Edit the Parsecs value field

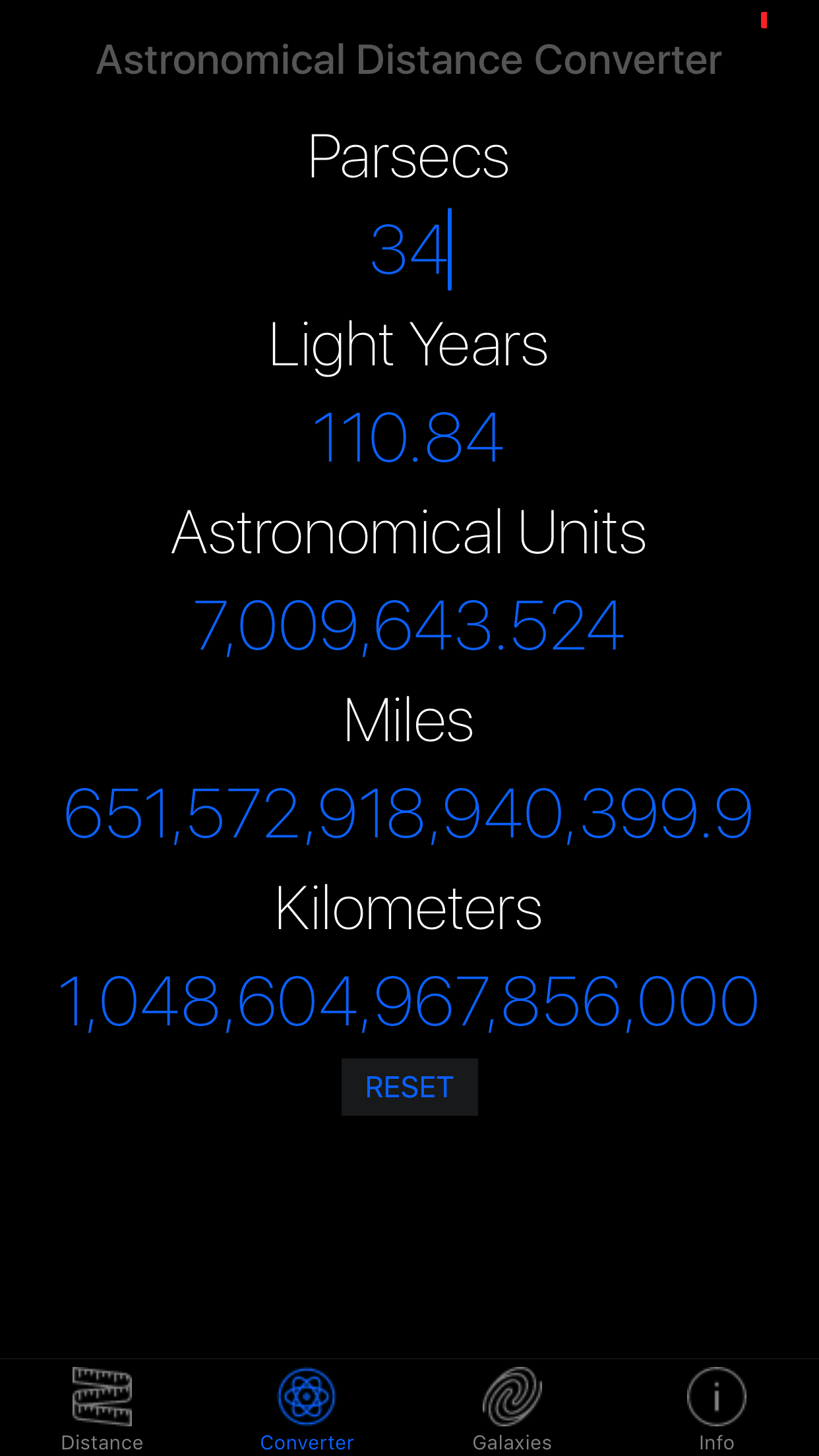click(409, 250)
